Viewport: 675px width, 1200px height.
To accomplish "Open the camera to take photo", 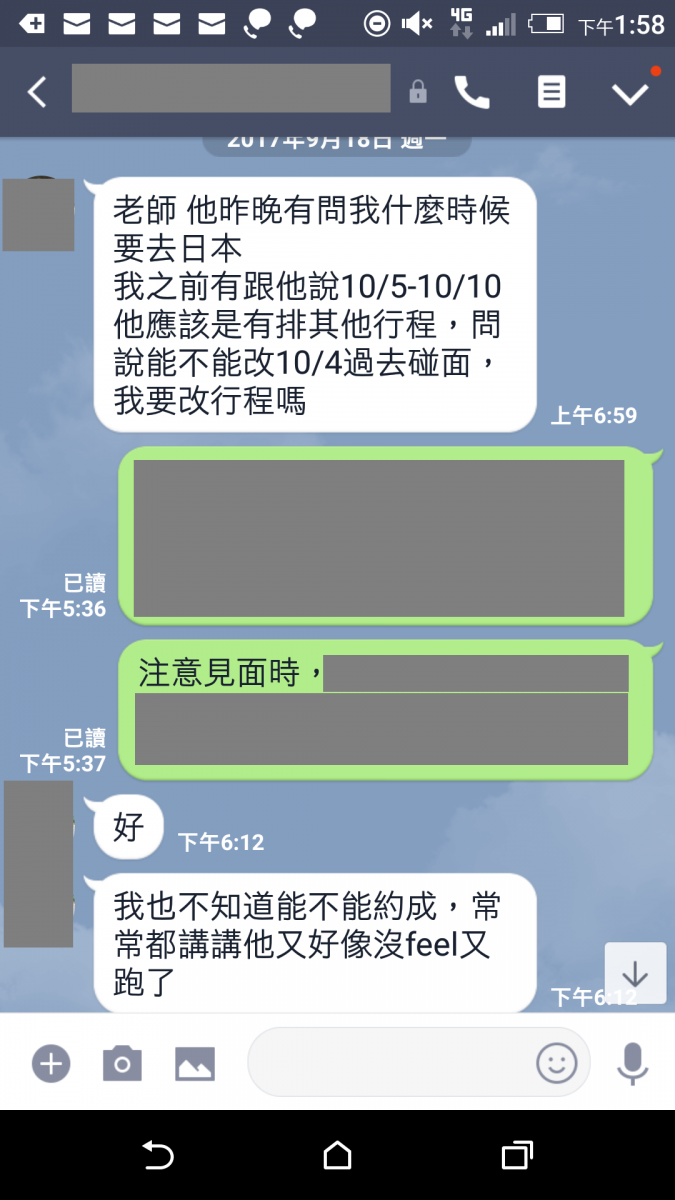I will [122, 1062].
